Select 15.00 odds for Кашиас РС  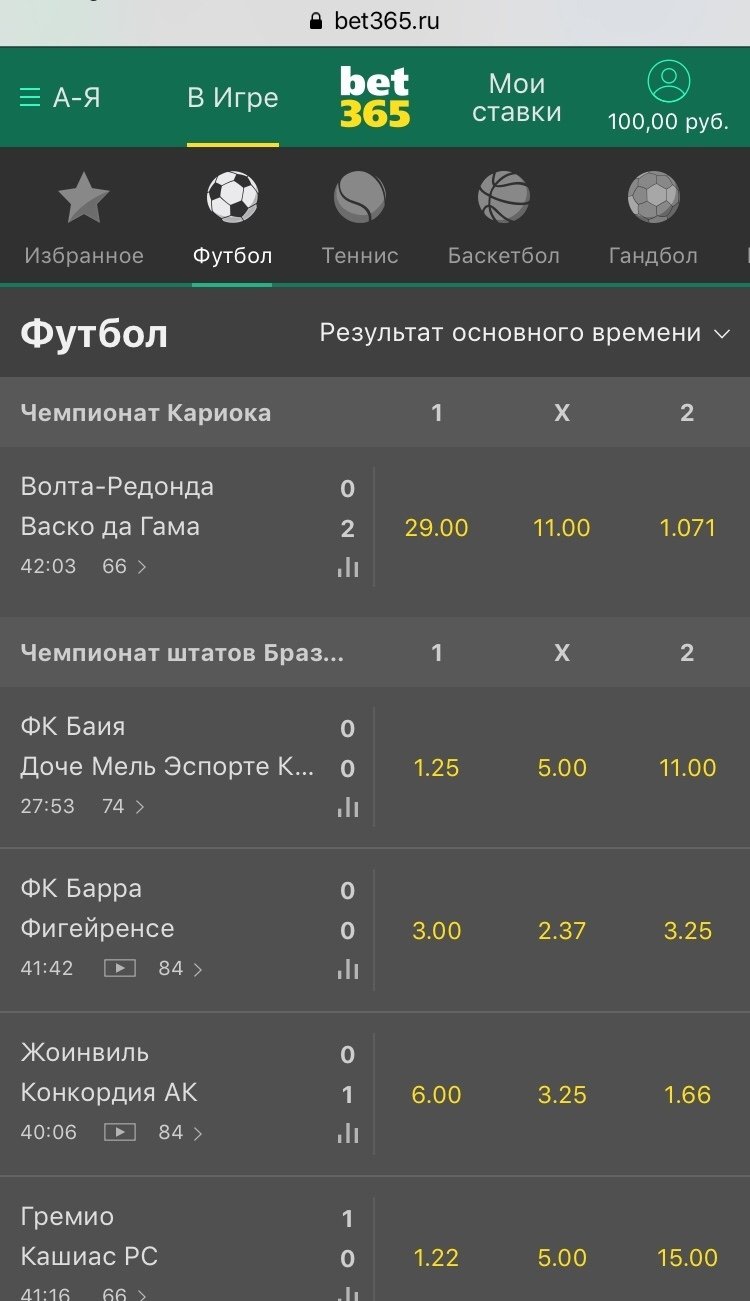click(687, 1258)
